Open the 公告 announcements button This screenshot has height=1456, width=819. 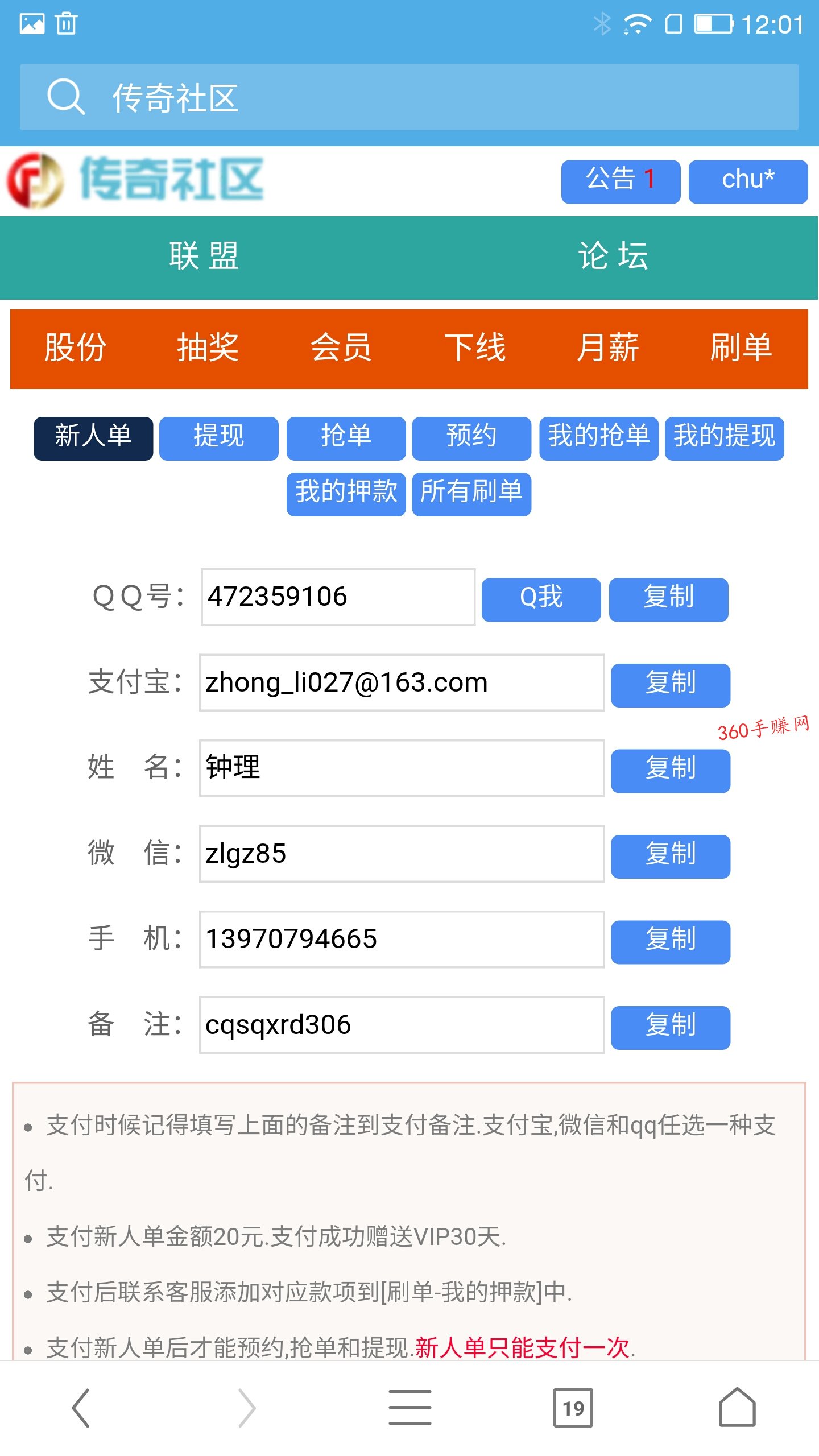621,181
